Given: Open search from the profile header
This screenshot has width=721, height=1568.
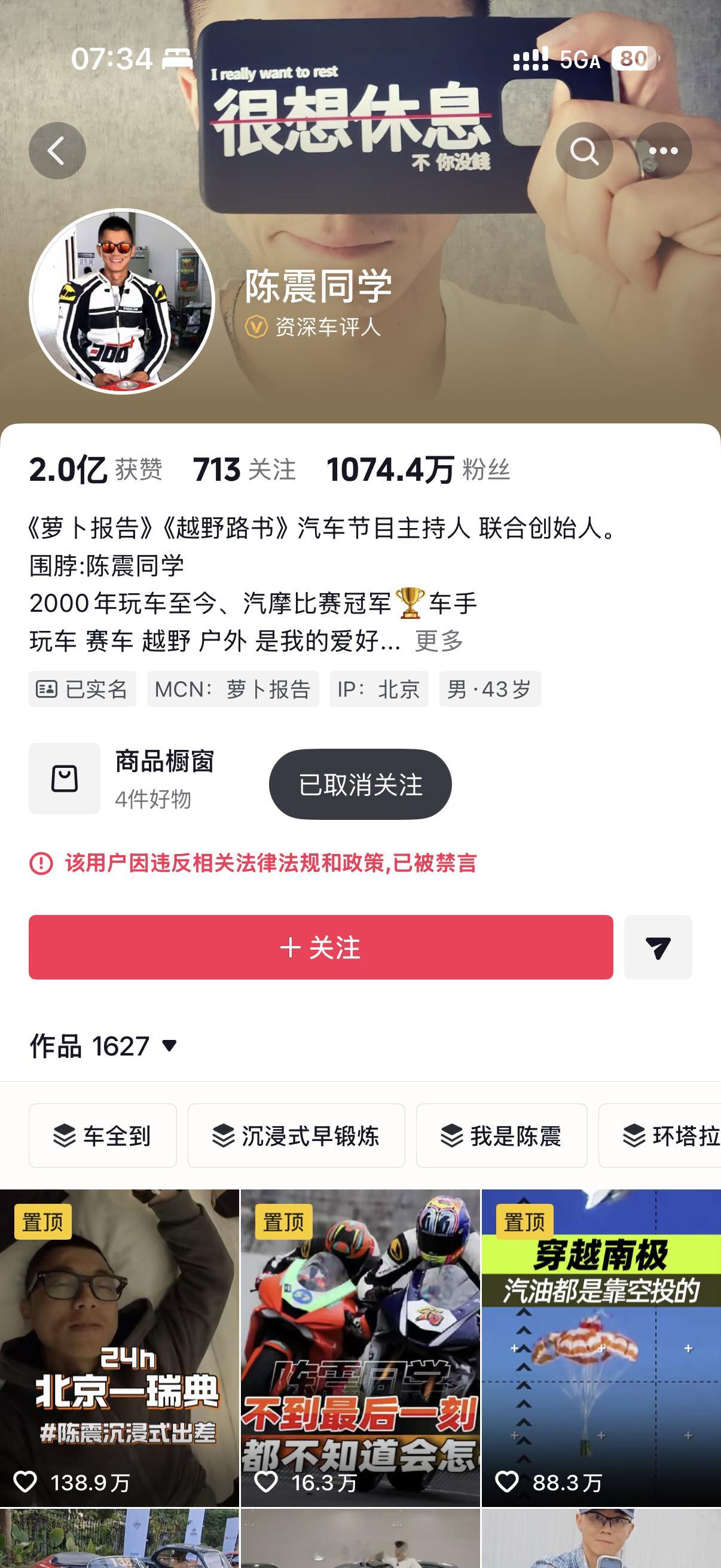Looking at the screenshot, I should 585,150.
